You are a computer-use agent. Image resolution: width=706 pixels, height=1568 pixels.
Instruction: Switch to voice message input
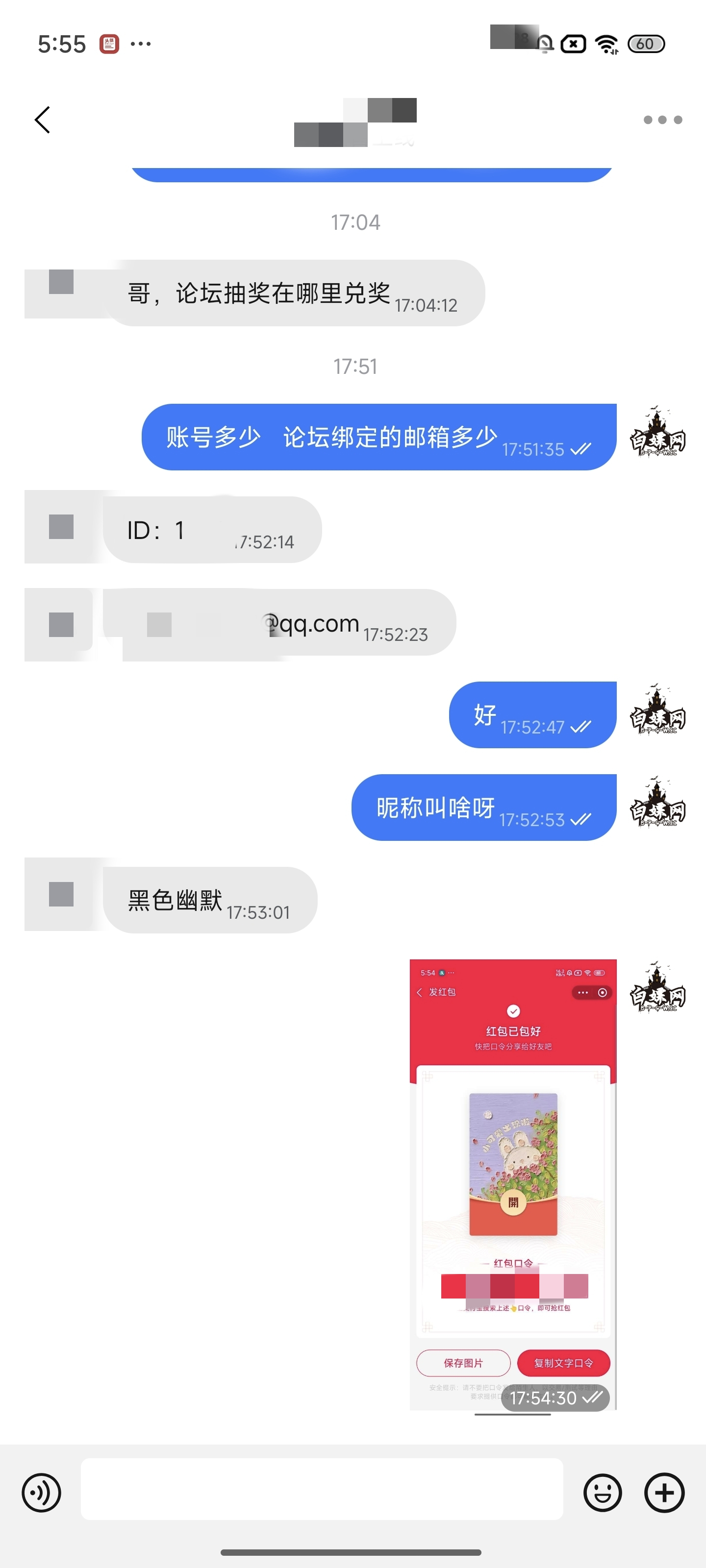coord(41,1492)
